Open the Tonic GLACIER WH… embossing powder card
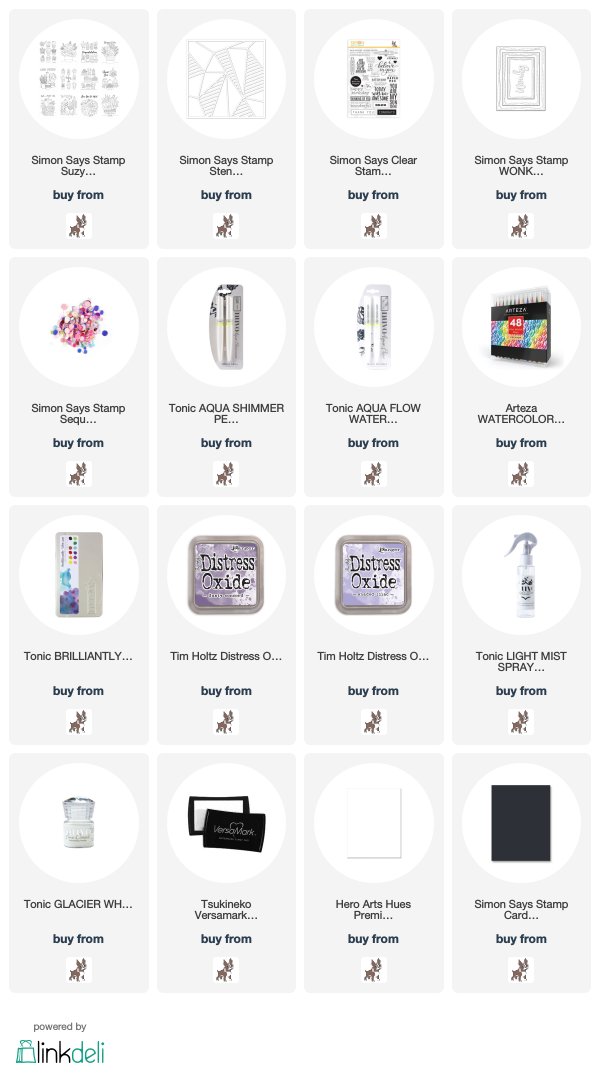This screenshot has height=1073, width=600. [79, 873]
